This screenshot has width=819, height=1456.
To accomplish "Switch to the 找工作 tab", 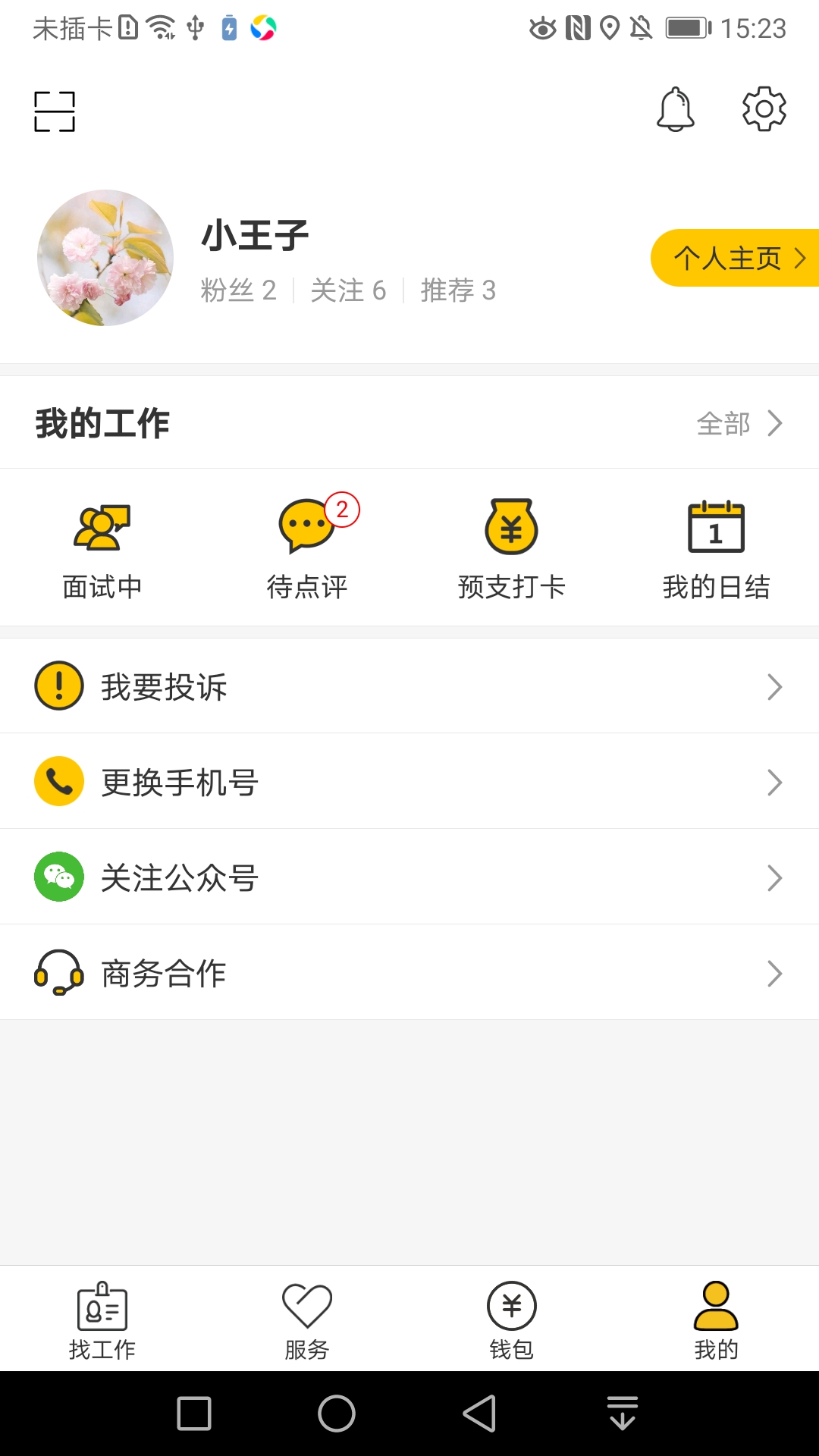I will tap(102, 1320).
